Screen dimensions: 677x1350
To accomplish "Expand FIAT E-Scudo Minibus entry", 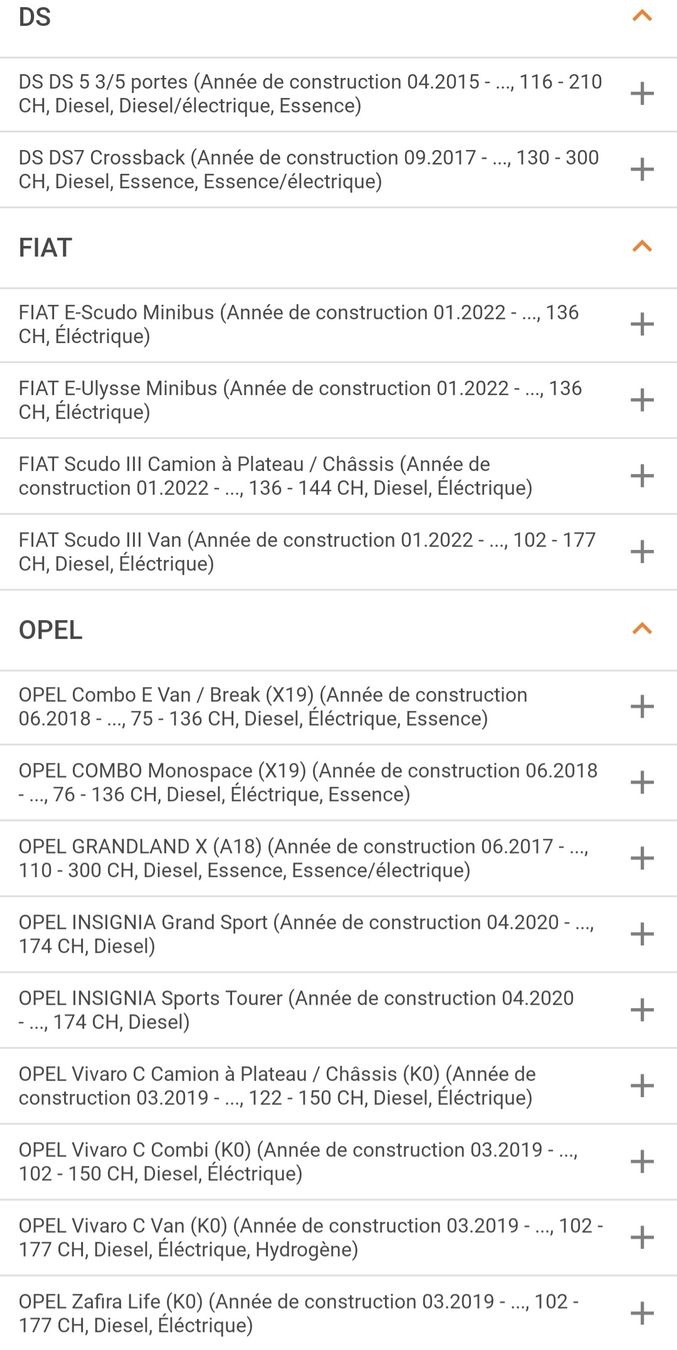I will (642, 324).
